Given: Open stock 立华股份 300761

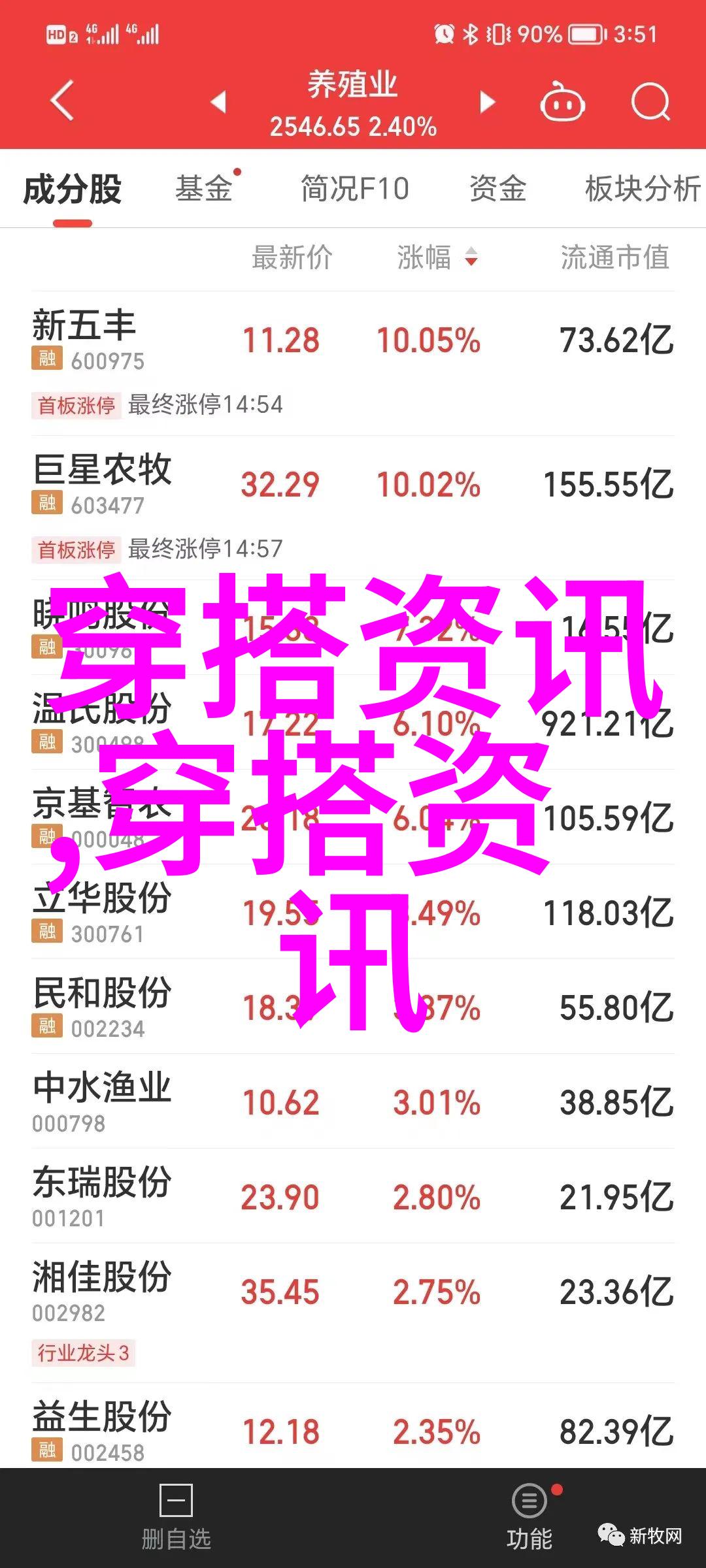Looking at the screenshot, I should pos(353,912).
